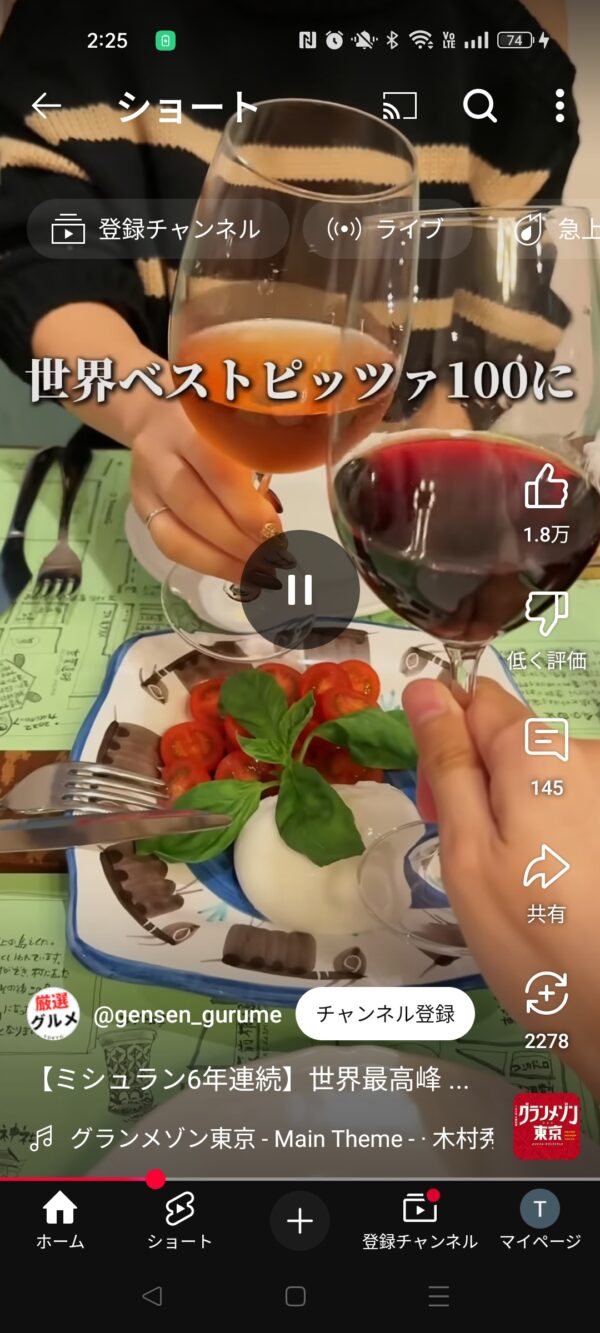The height and width of the screenshot is (1333, 600).
Task: Open the three-dot overflow menu
Action: point(559,106)
